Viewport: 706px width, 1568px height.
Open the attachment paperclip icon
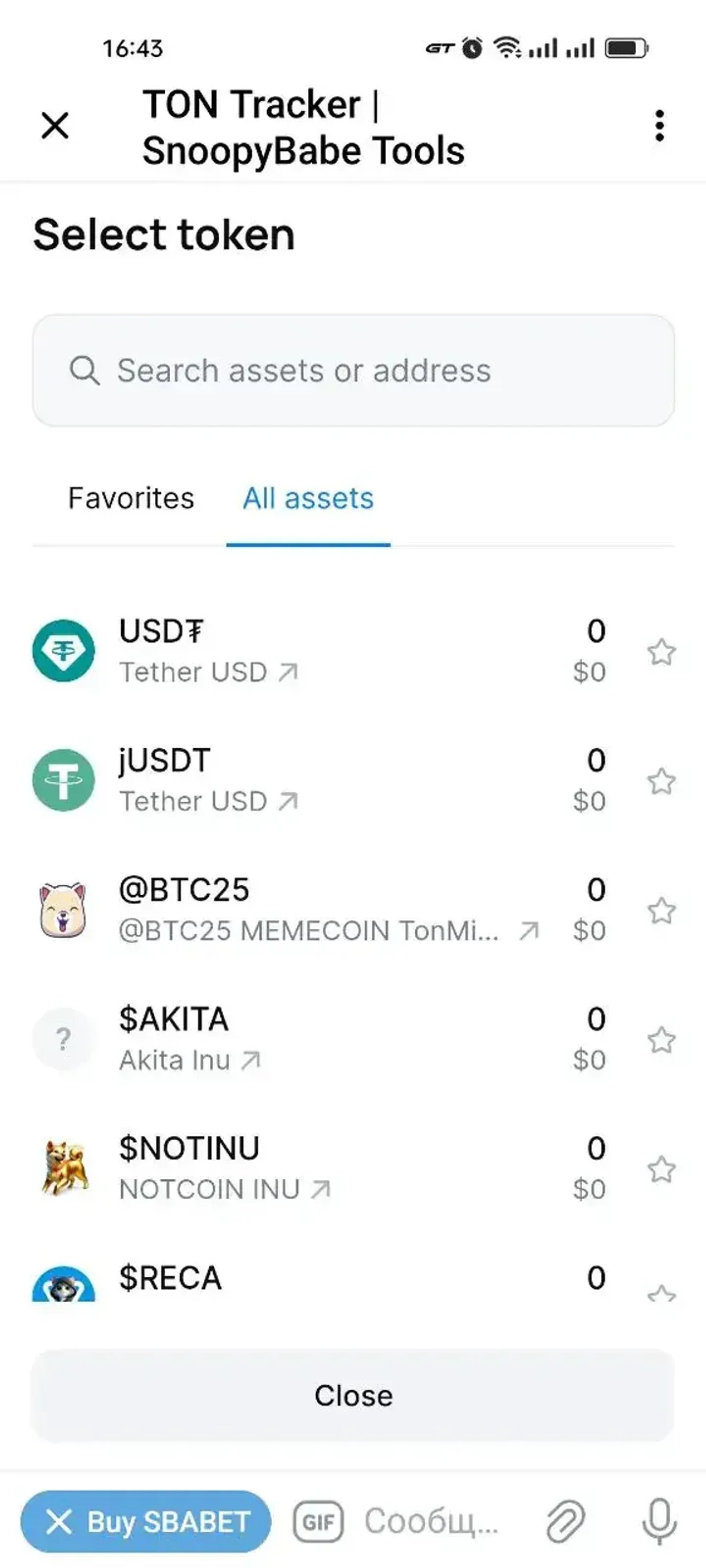point(564,1520)
